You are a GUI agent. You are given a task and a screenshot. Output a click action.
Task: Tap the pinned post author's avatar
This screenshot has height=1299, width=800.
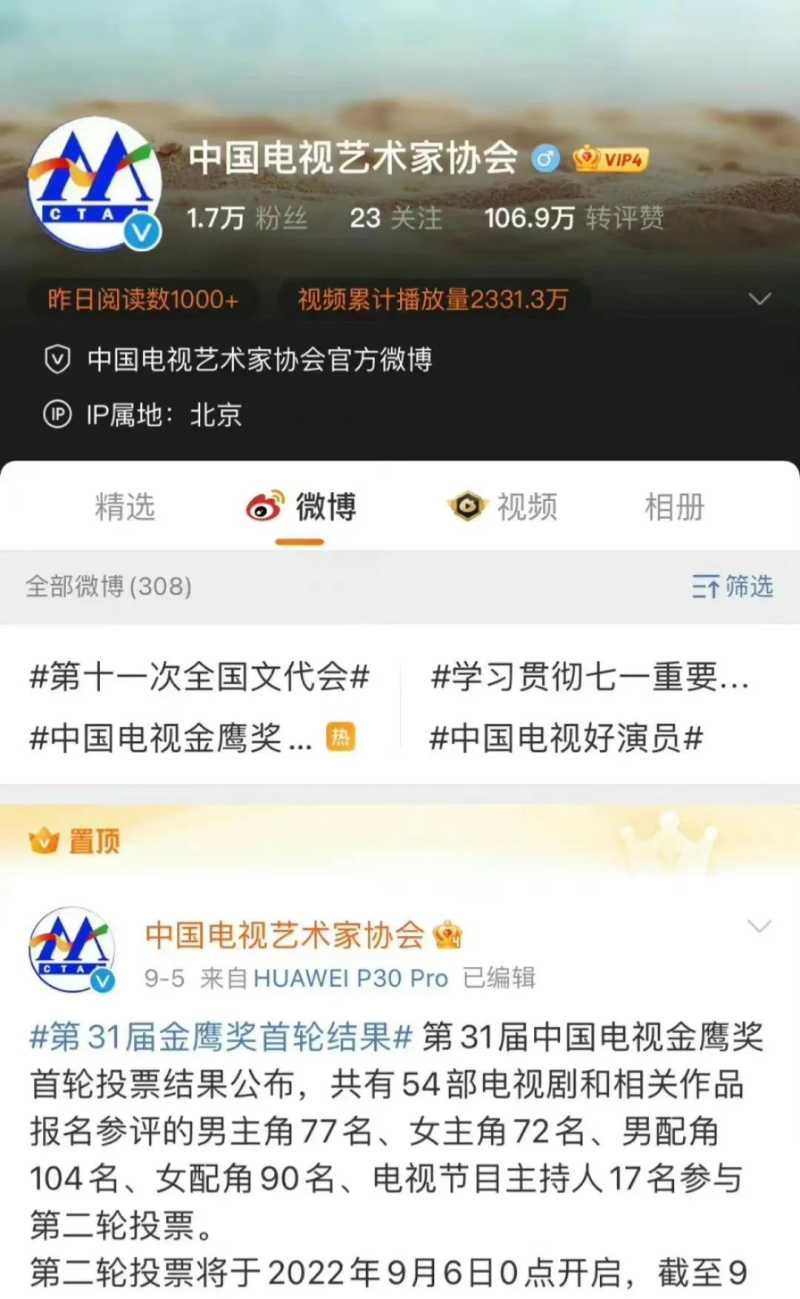click(72, 950)
